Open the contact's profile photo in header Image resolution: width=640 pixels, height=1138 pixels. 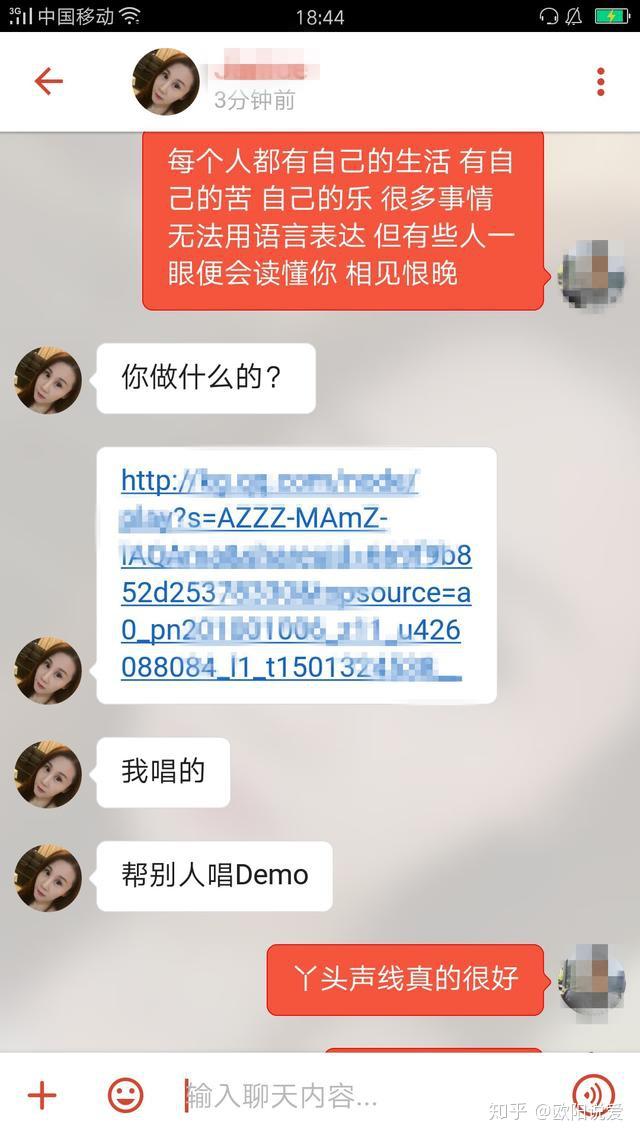click(166, 82)
